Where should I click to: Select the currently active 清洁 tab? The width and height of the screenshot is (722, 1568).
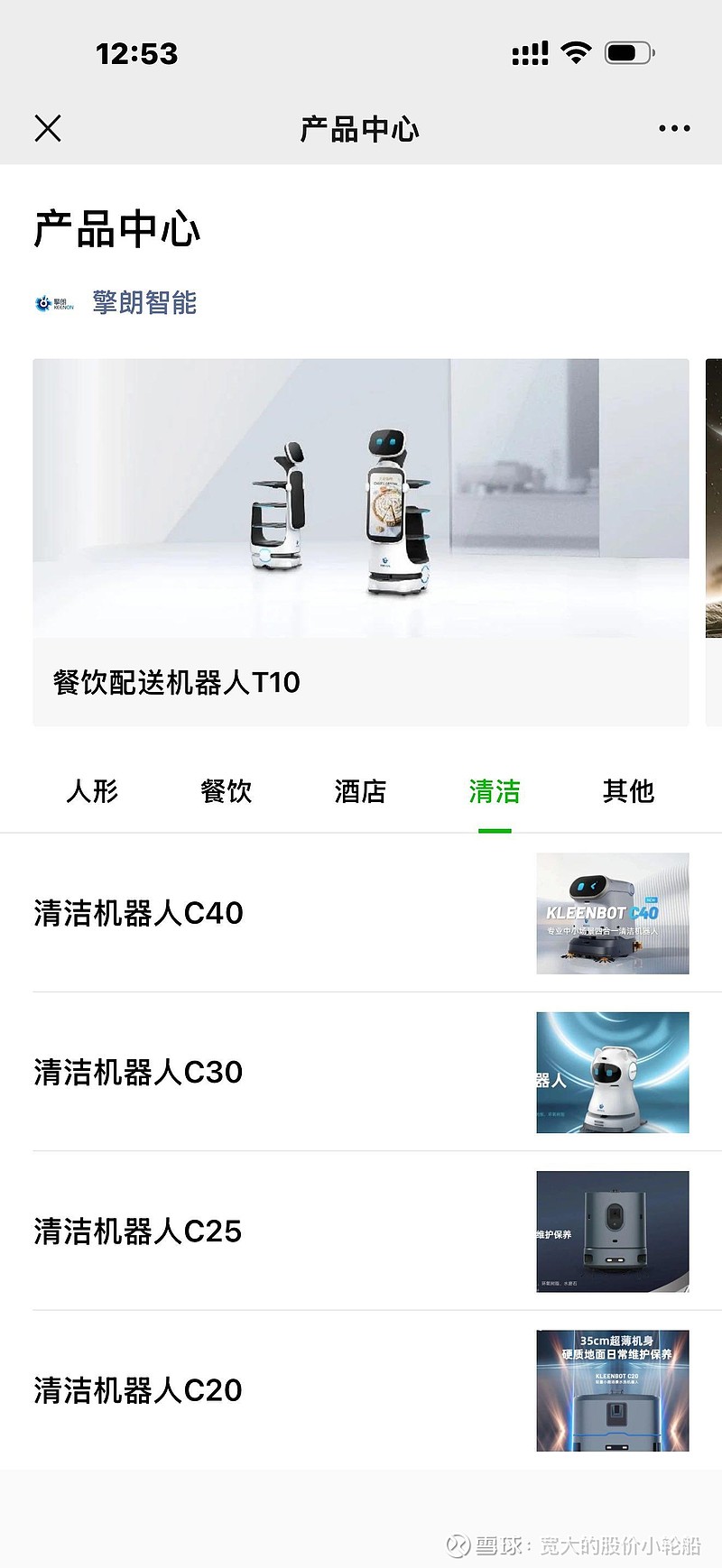click(x=495, y=791)
